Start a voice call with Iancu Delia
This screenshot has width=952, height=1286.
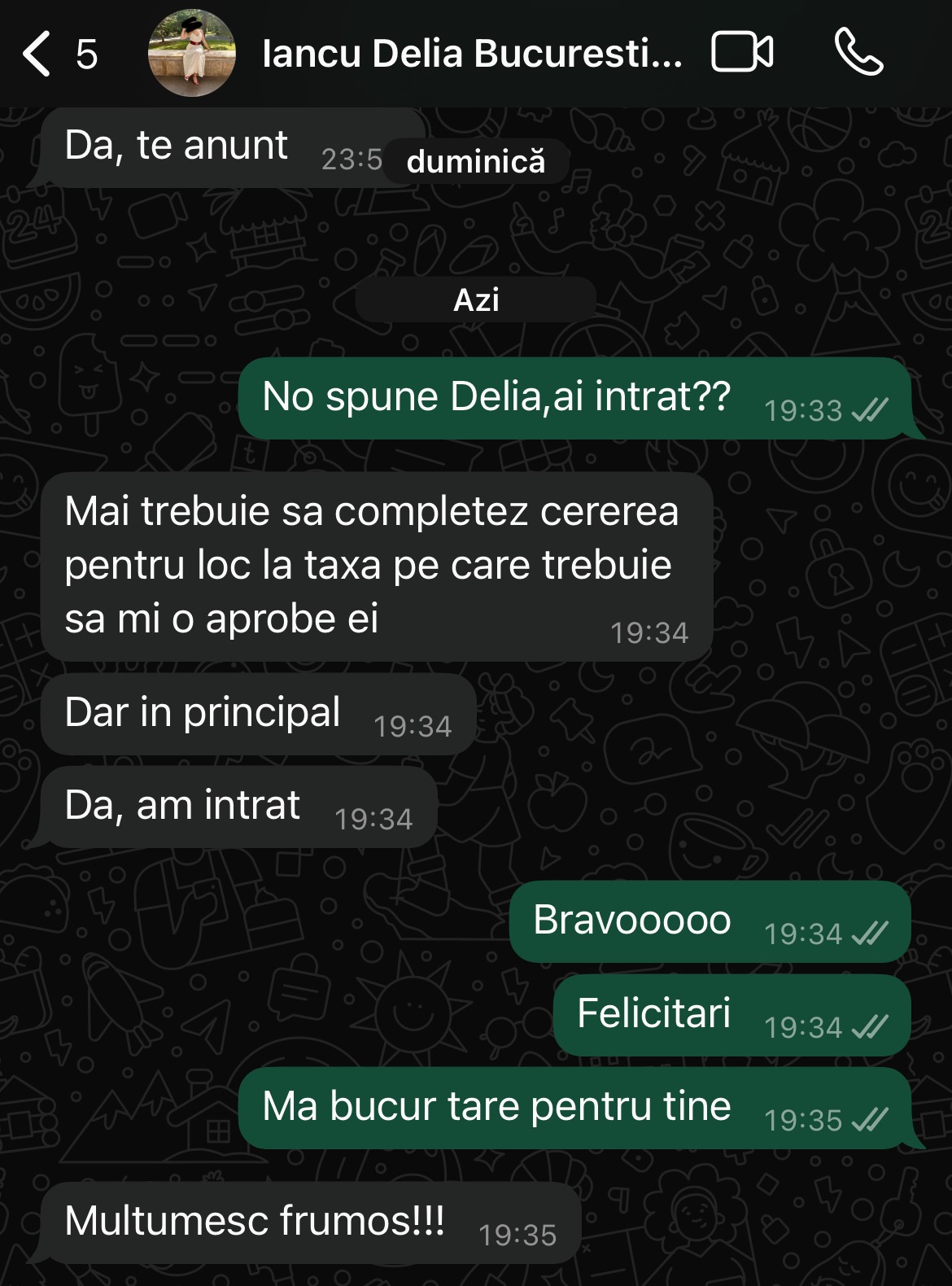click(858, 53)
